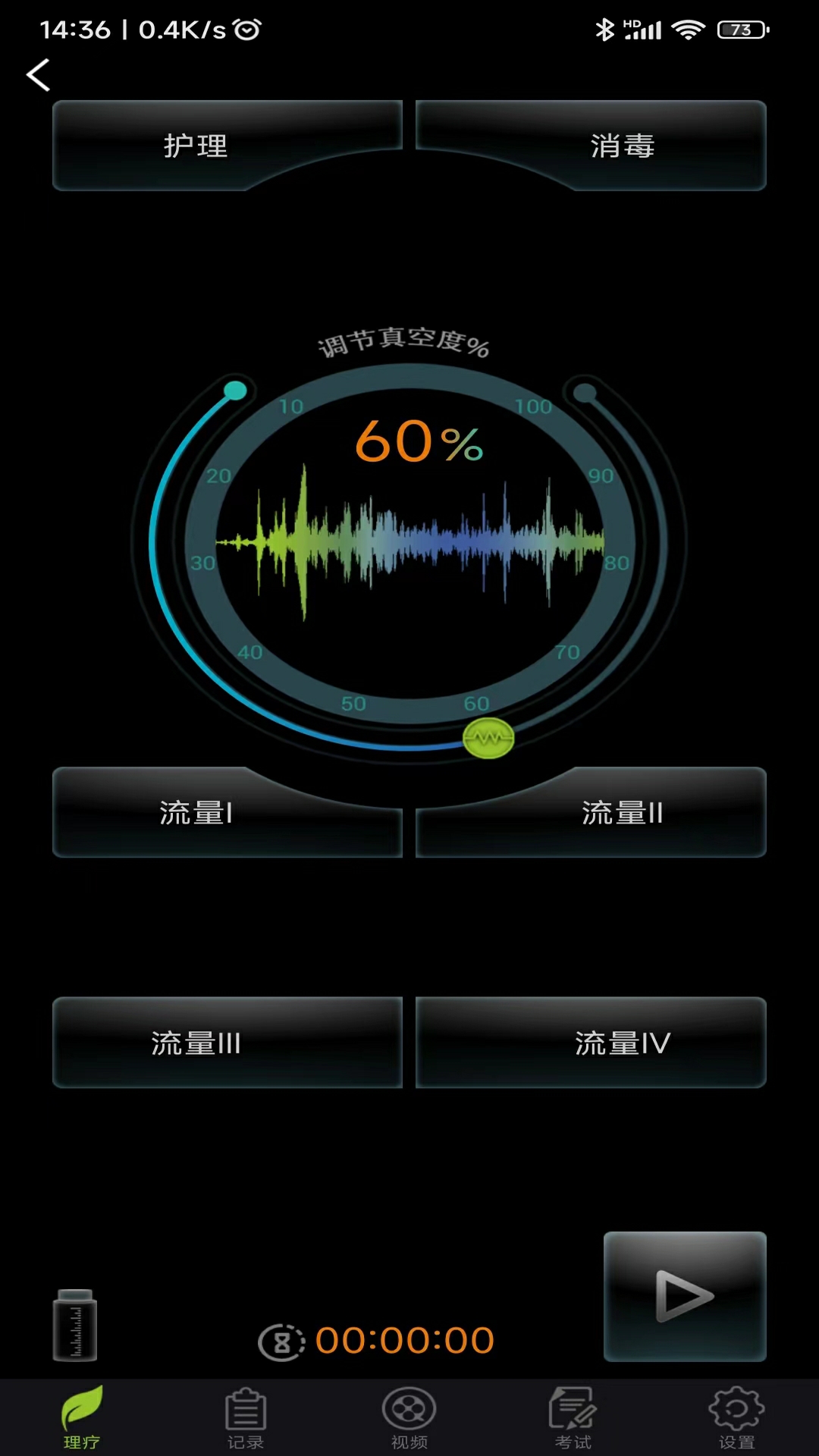The height and width of the screenshot is (1456, 819).
Task: Switch to the 考试 tab
Action: click(573, 1418)
